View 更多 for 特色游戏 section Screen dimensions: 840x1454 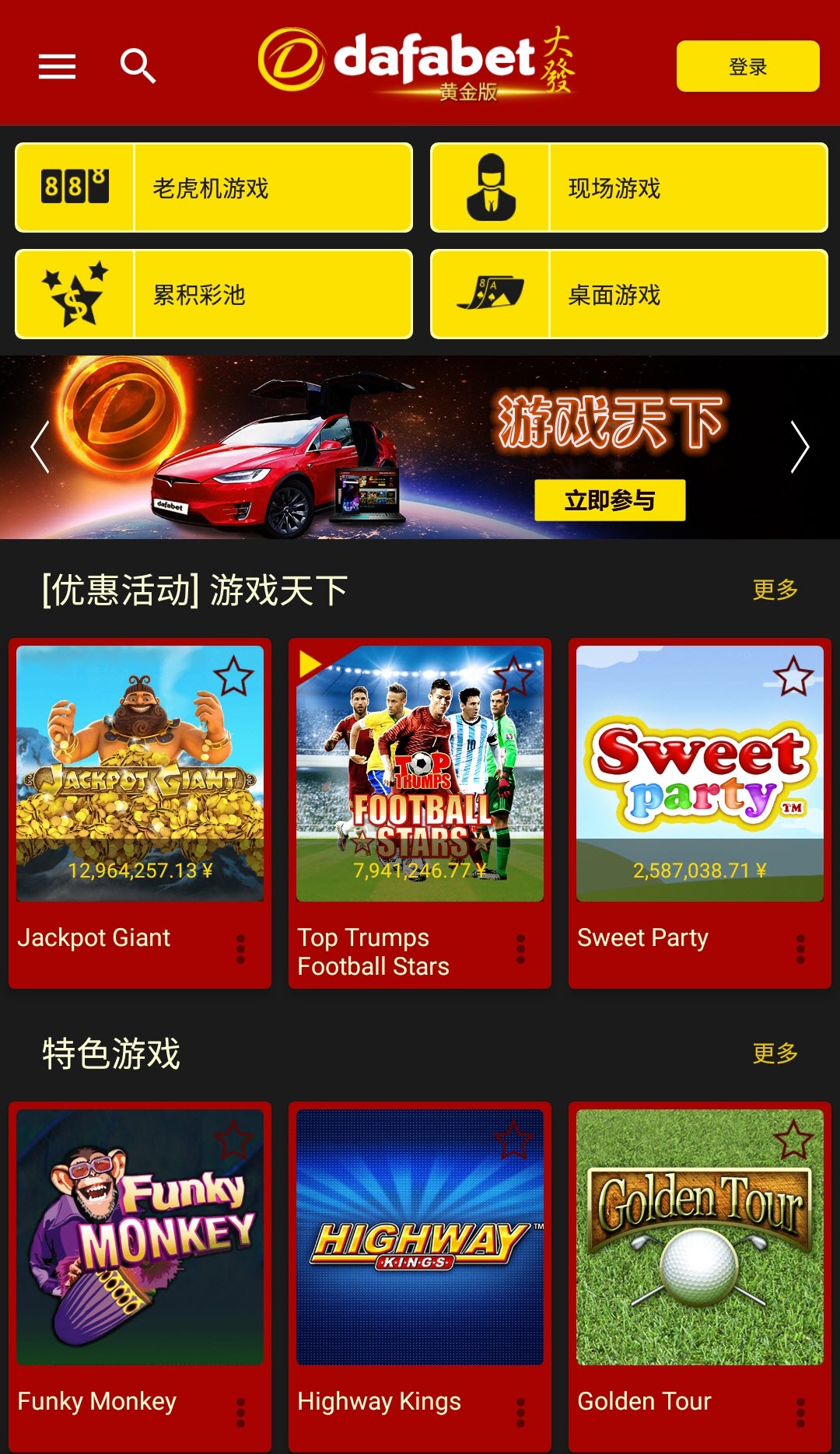[x=775, y=1053]
